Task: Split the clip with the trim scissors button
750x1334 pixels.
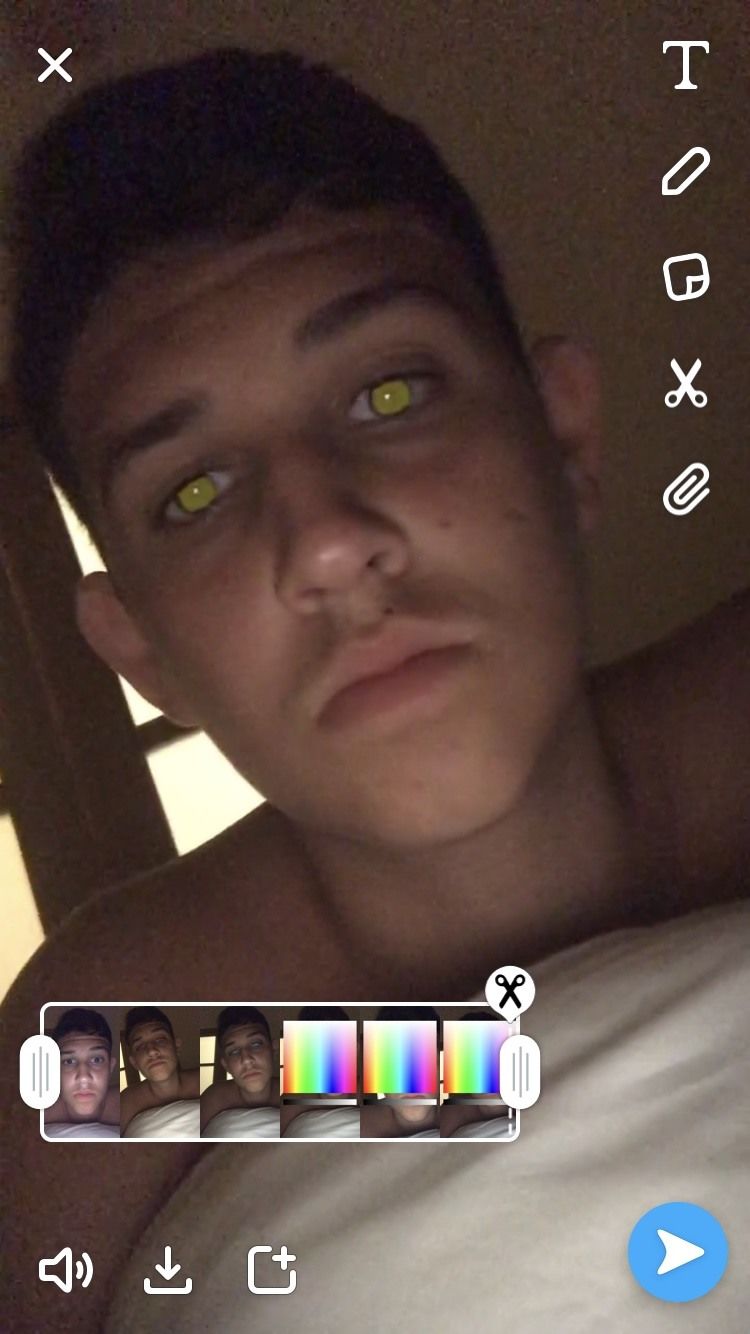Action: tap(510, 992)
